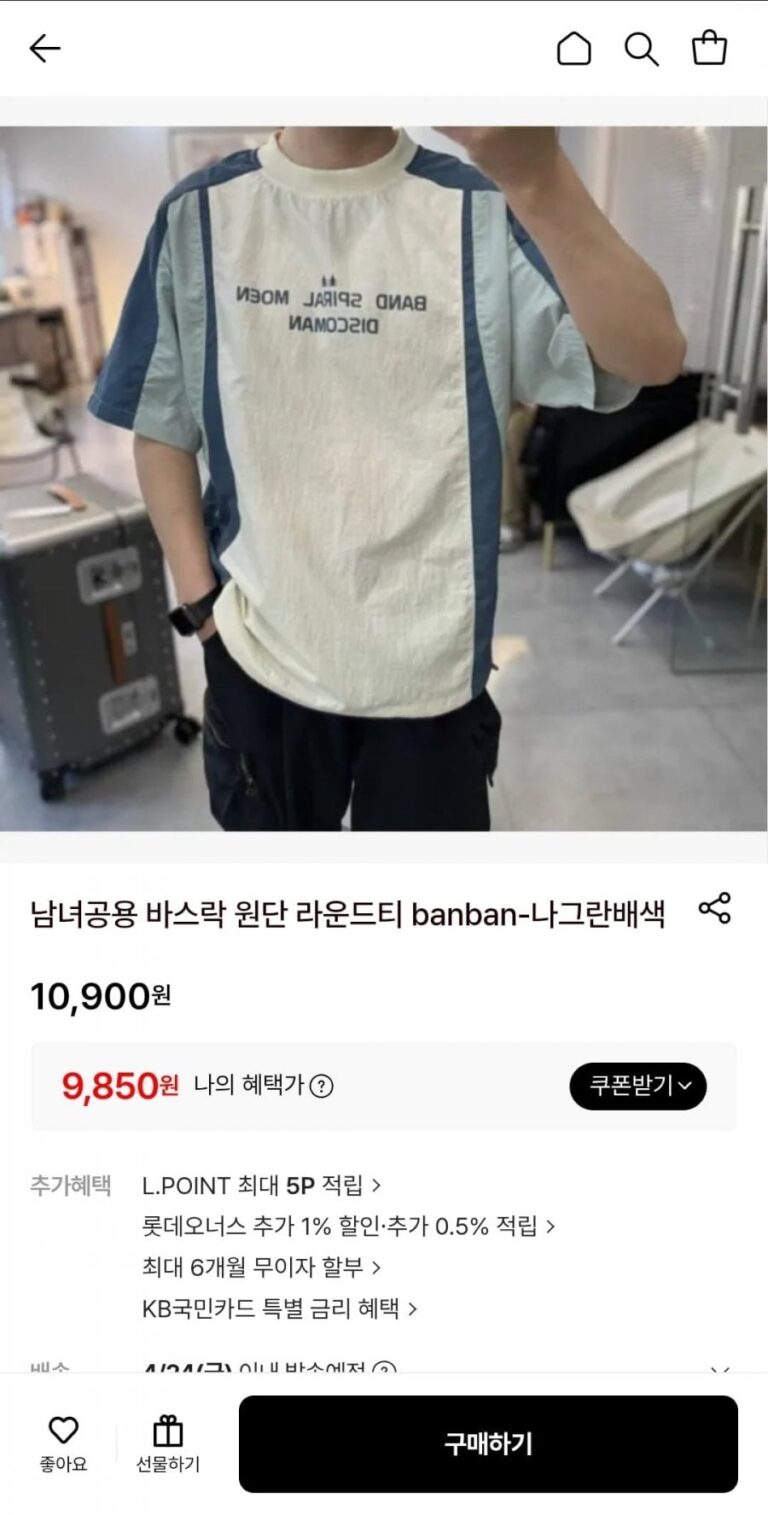Viewport: 768px width, 1515px height.
Task: Tap the 쿠폰받기 coupon button
Action: pyautogui.click(x=637, y=1086)
